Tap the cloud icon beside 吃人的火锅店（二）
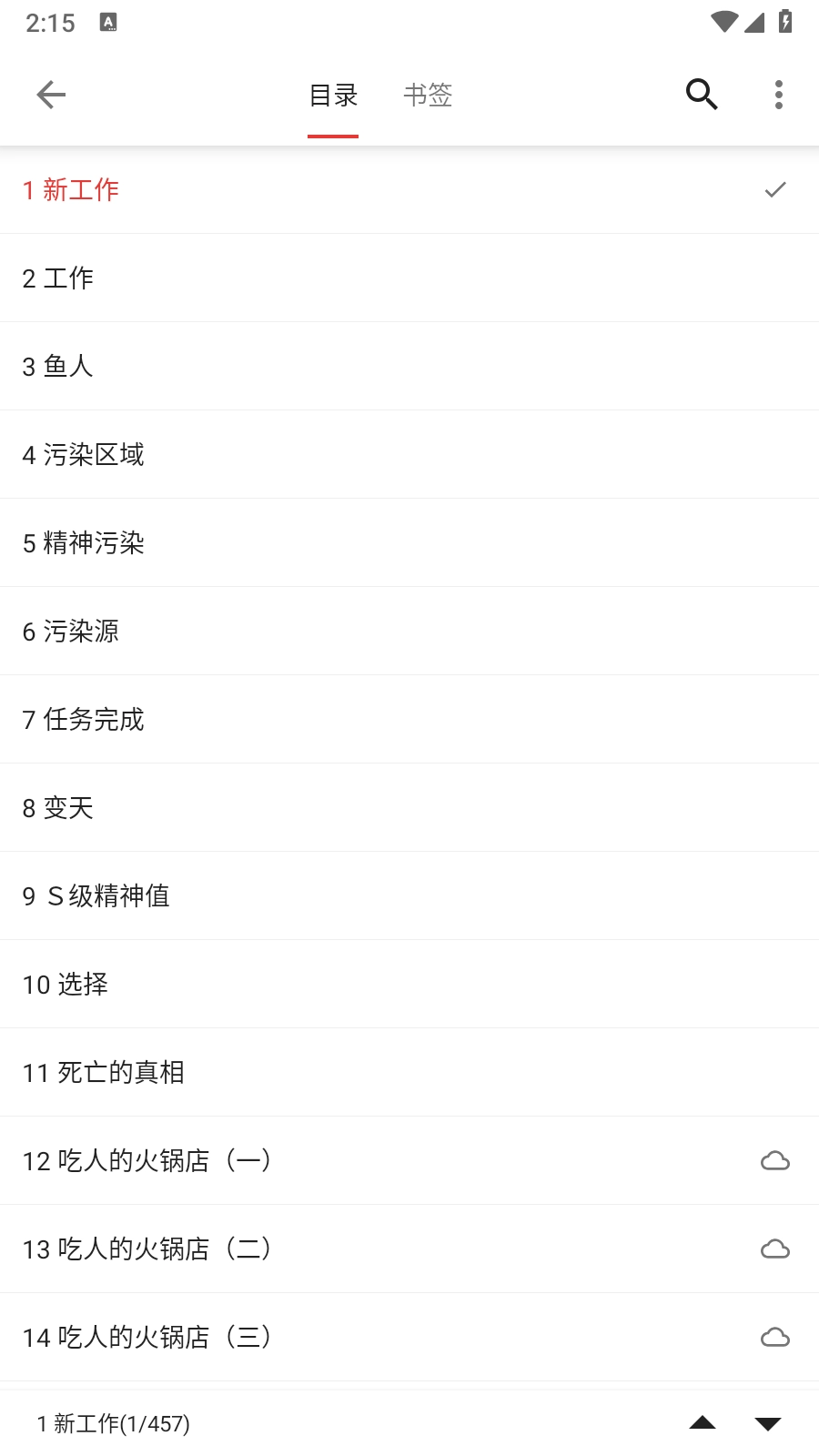 point(775,1249)
